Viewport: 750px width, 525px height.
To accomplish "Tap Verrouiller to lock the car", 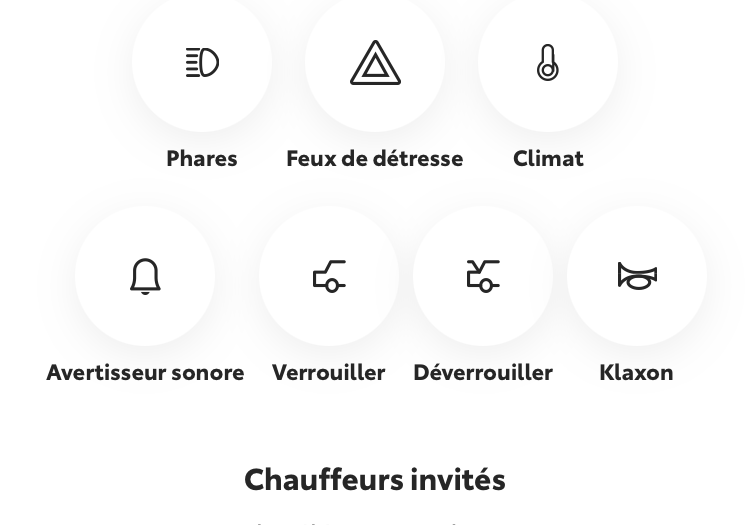I will click(x=329, y=276).
